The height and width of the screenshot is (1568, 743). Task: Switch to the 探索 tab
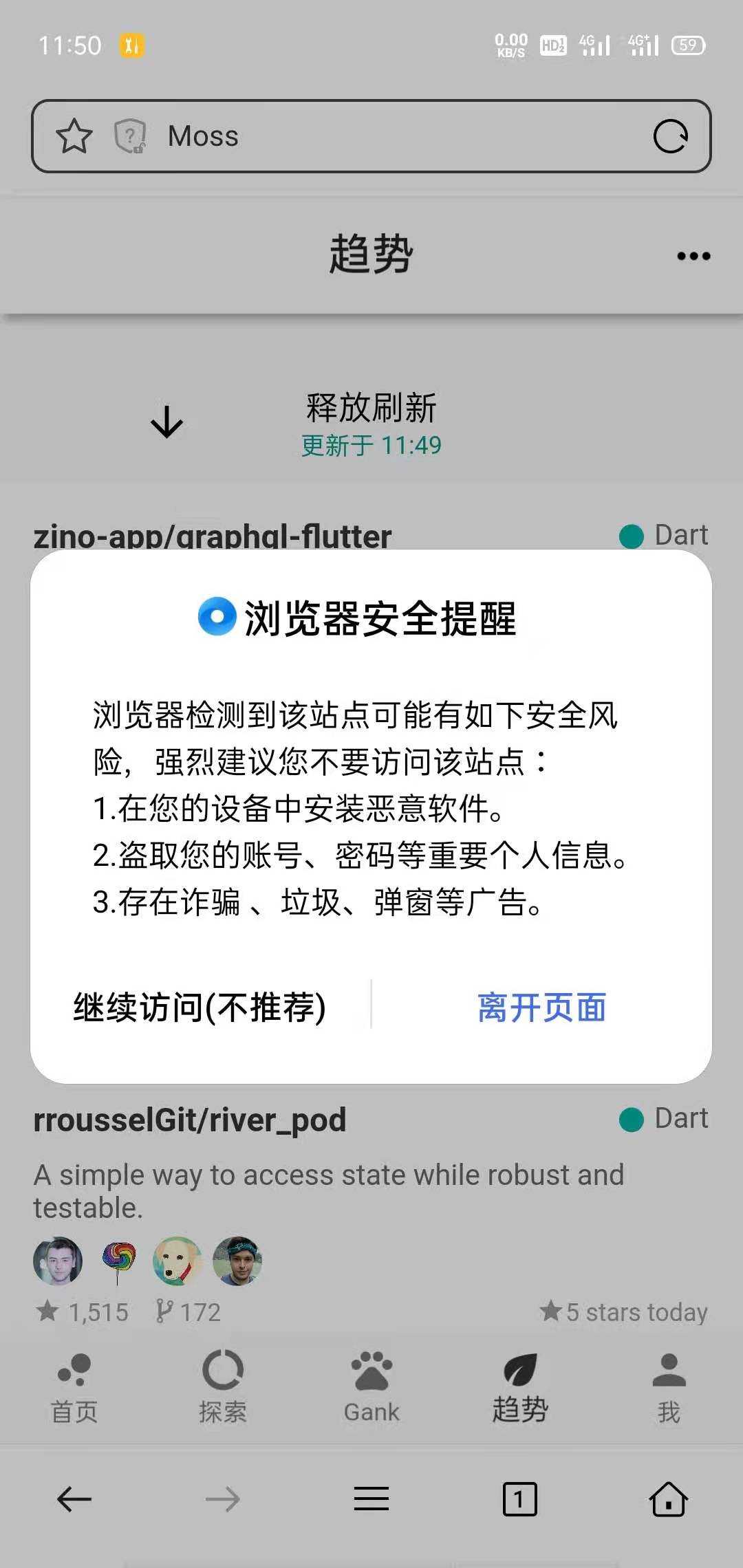pyautogui.click(x=222, y=1387)
